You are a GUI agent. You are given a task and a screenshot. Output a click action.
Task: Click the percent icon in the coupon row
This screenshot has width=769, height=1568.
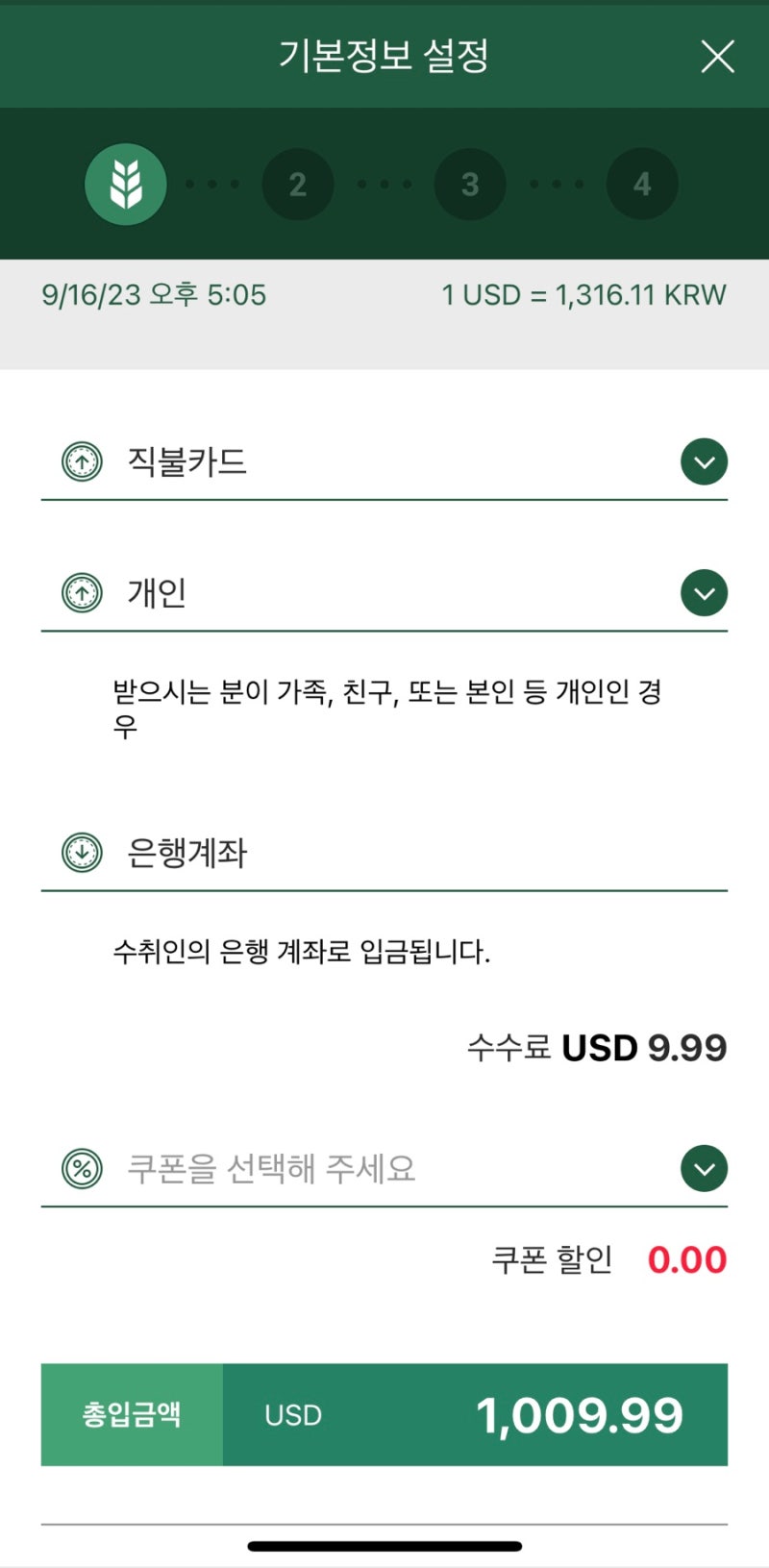(x=81, y=1169)
